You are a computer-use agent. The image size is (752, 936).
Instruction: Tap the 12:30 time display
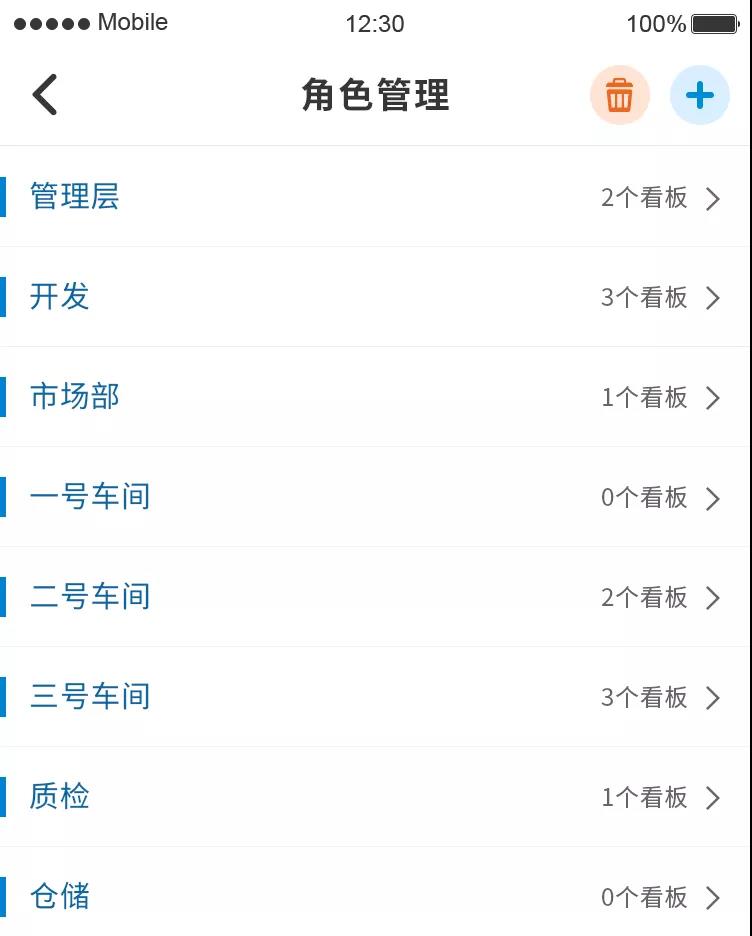click(375, 22)
